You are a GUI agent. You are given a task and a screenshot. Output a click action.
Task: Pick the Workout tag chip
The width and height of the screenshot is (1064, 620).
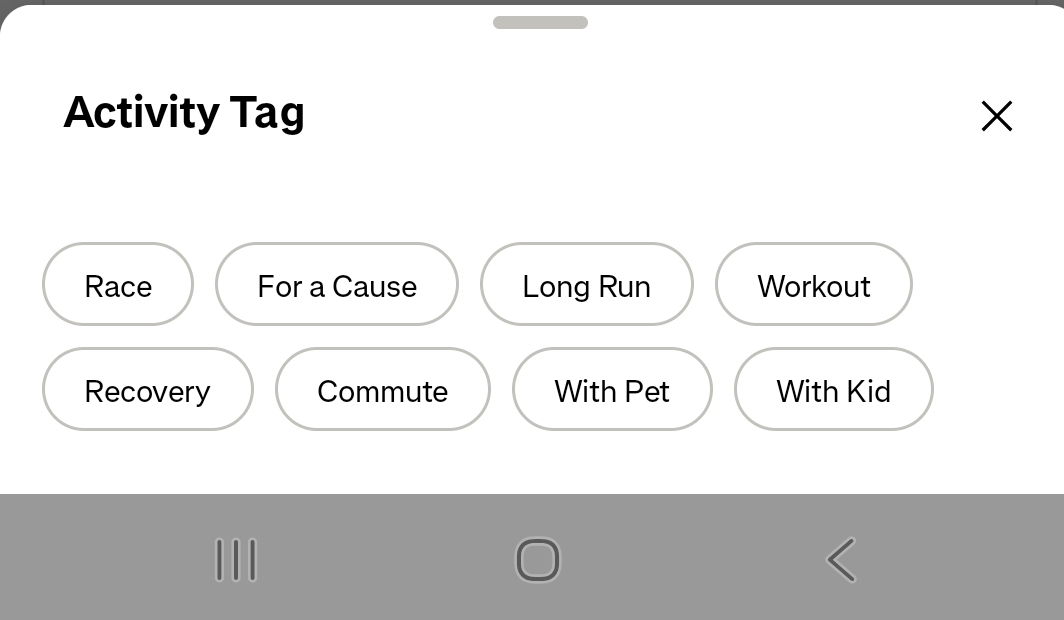coord(813,285)
